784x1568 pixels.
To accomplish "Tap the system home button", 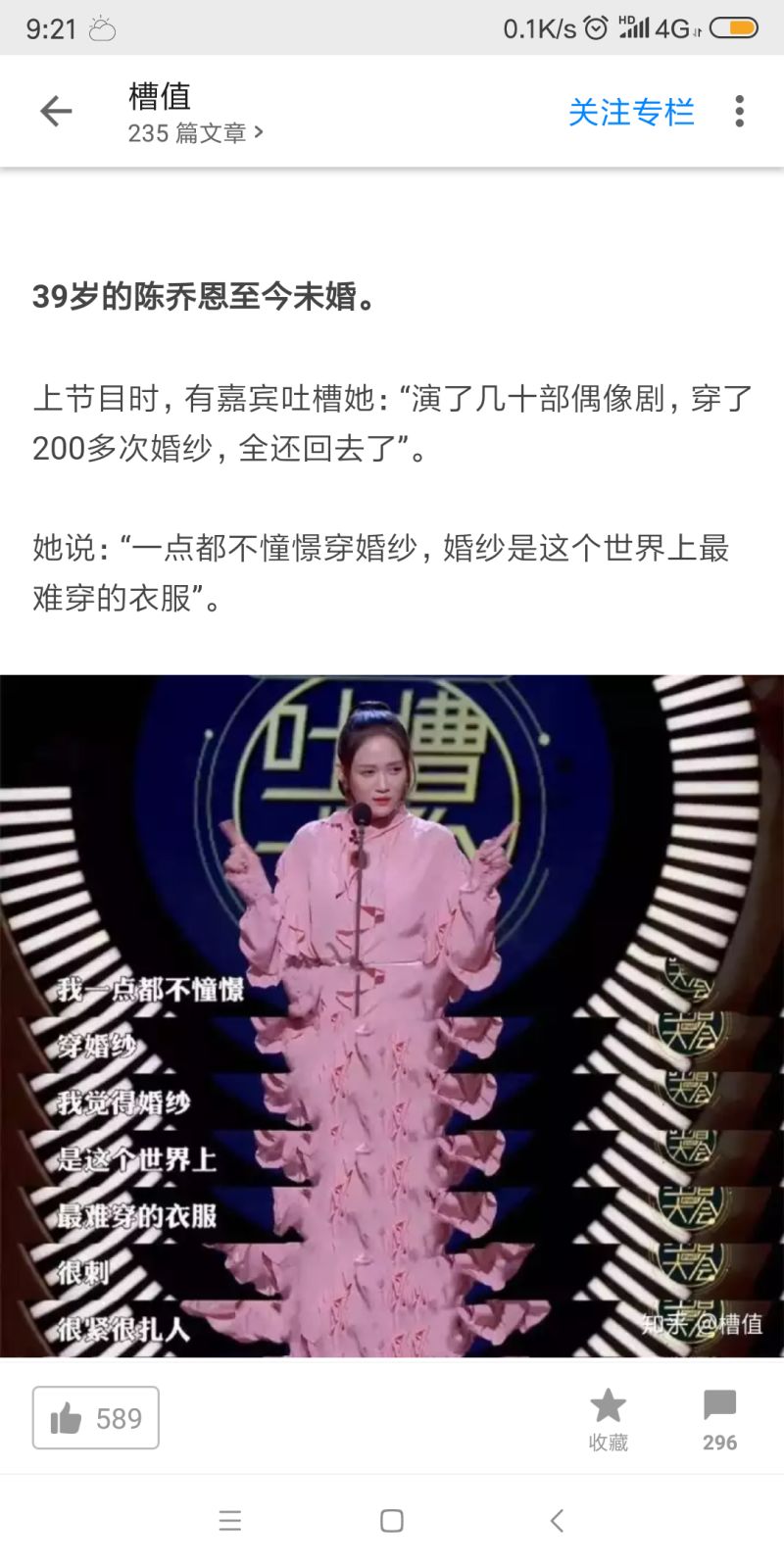I will [392, 1521].
